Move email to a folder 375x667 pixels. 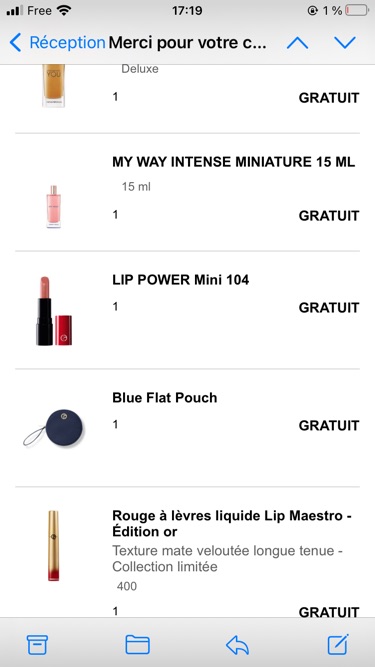(137, 644)
